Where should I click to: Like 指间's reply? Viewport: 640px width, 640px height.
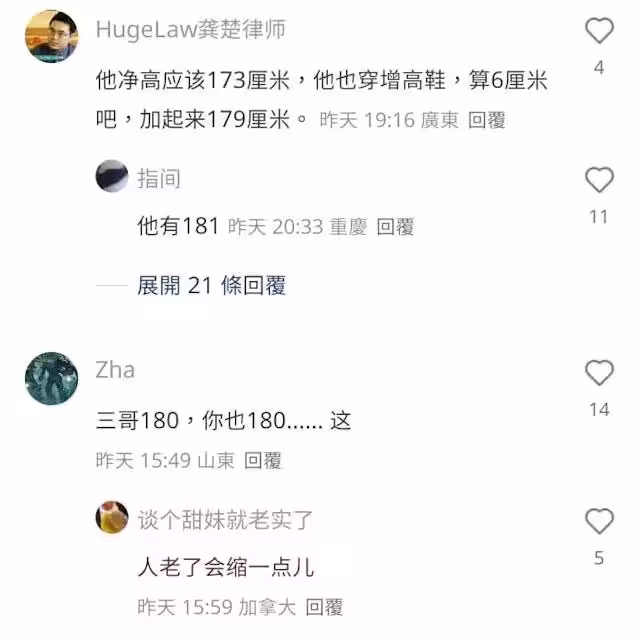[x=598, y=180]
